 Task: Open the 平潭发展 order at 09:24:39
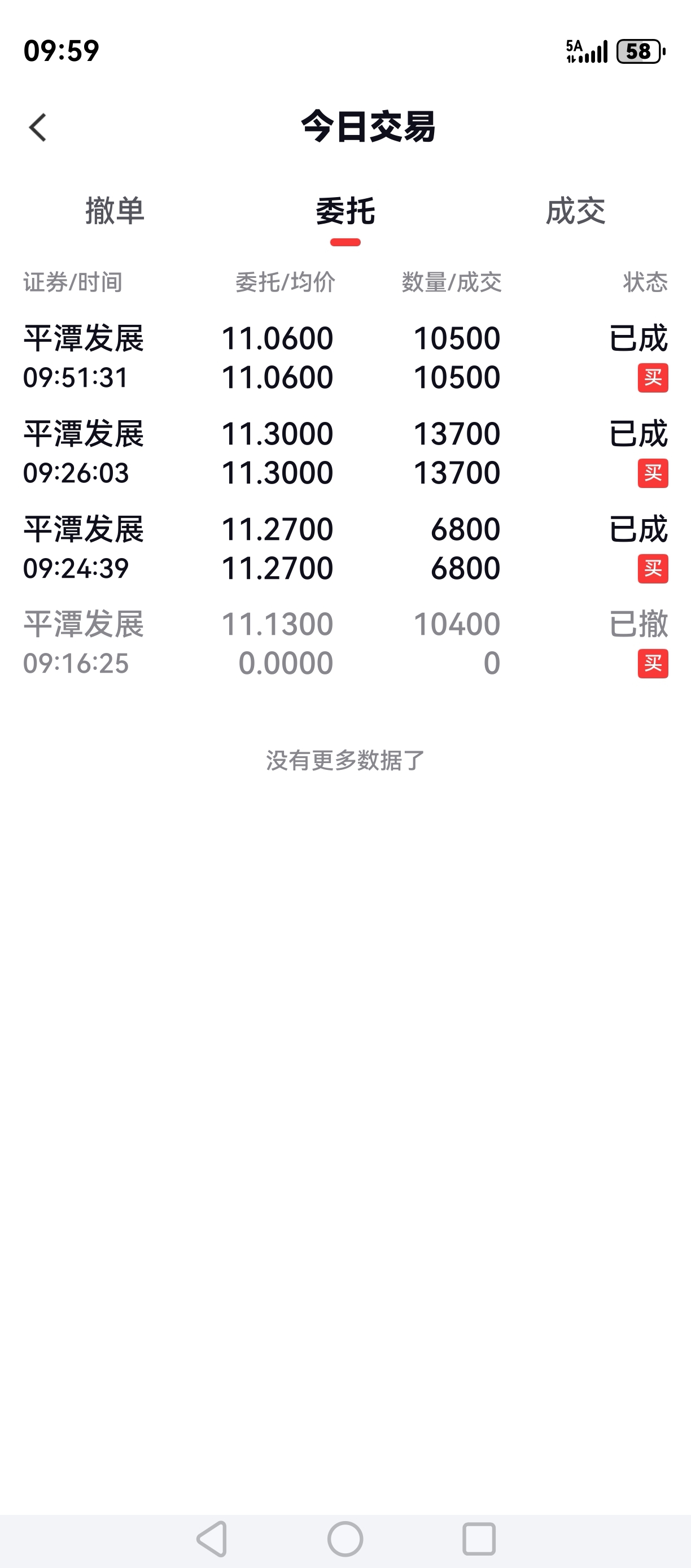click(345, 548)
